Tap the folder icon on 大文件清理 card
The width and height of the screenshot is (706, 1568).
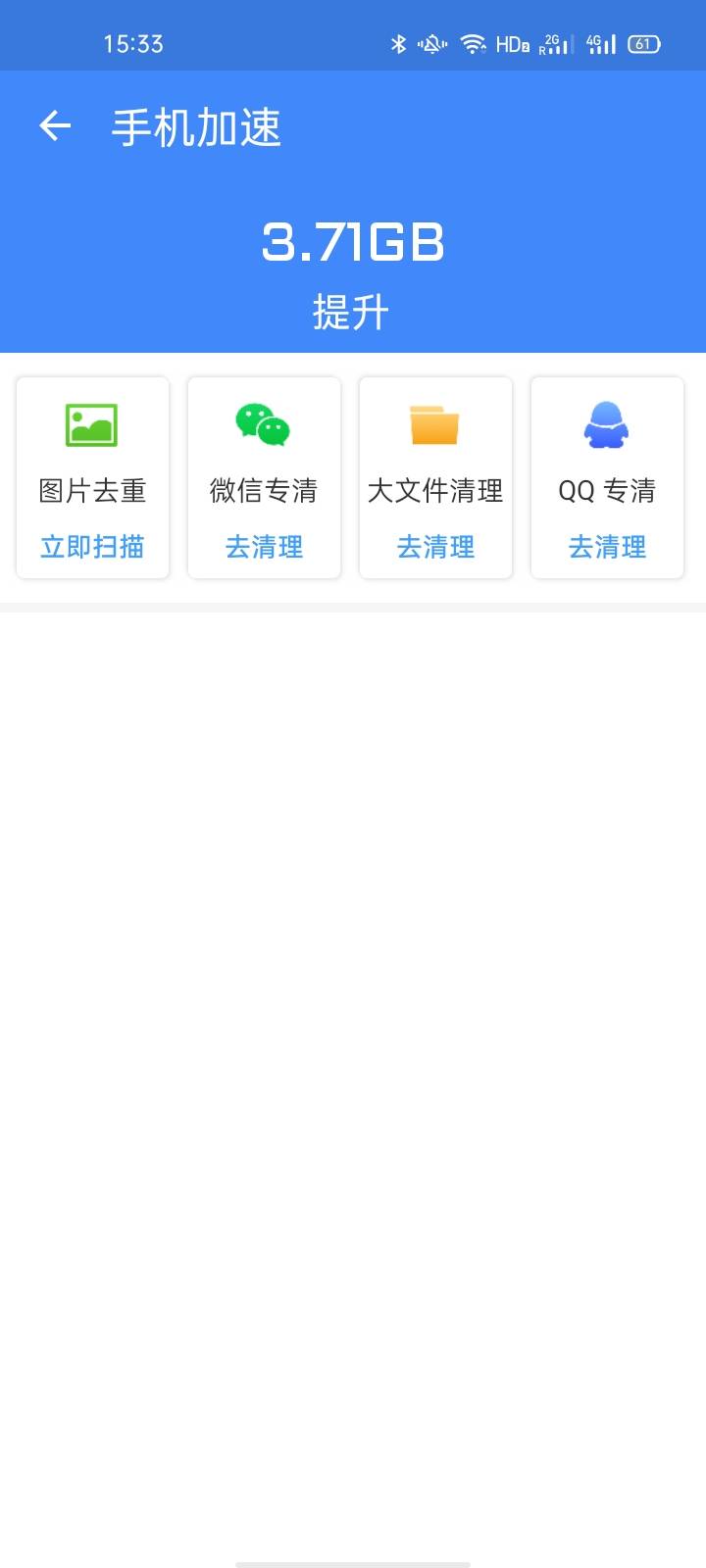434,426
